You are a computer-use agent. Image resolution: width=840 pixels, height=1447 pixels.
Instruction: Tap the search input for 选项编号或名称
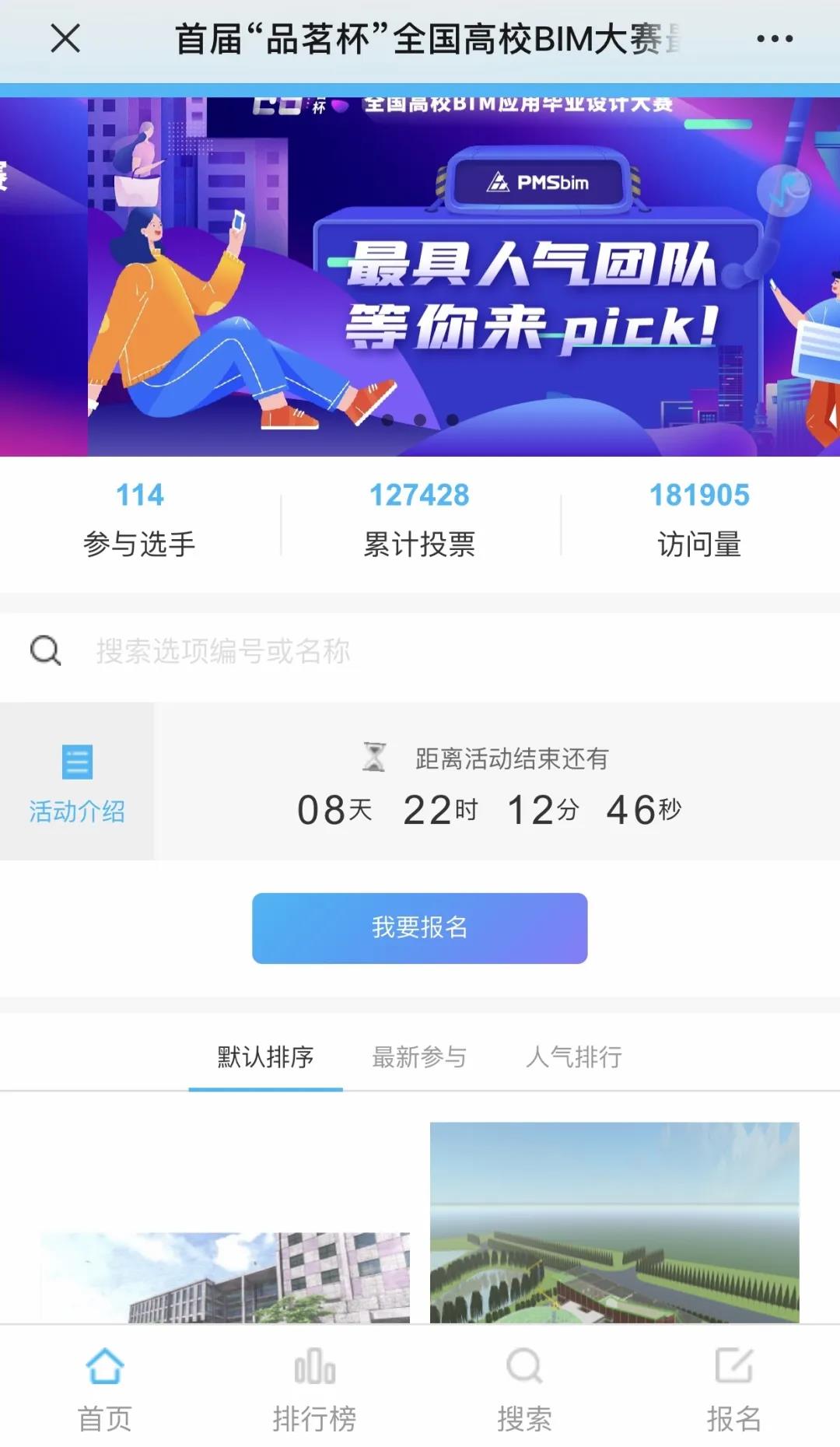click(x=311, y=650)
